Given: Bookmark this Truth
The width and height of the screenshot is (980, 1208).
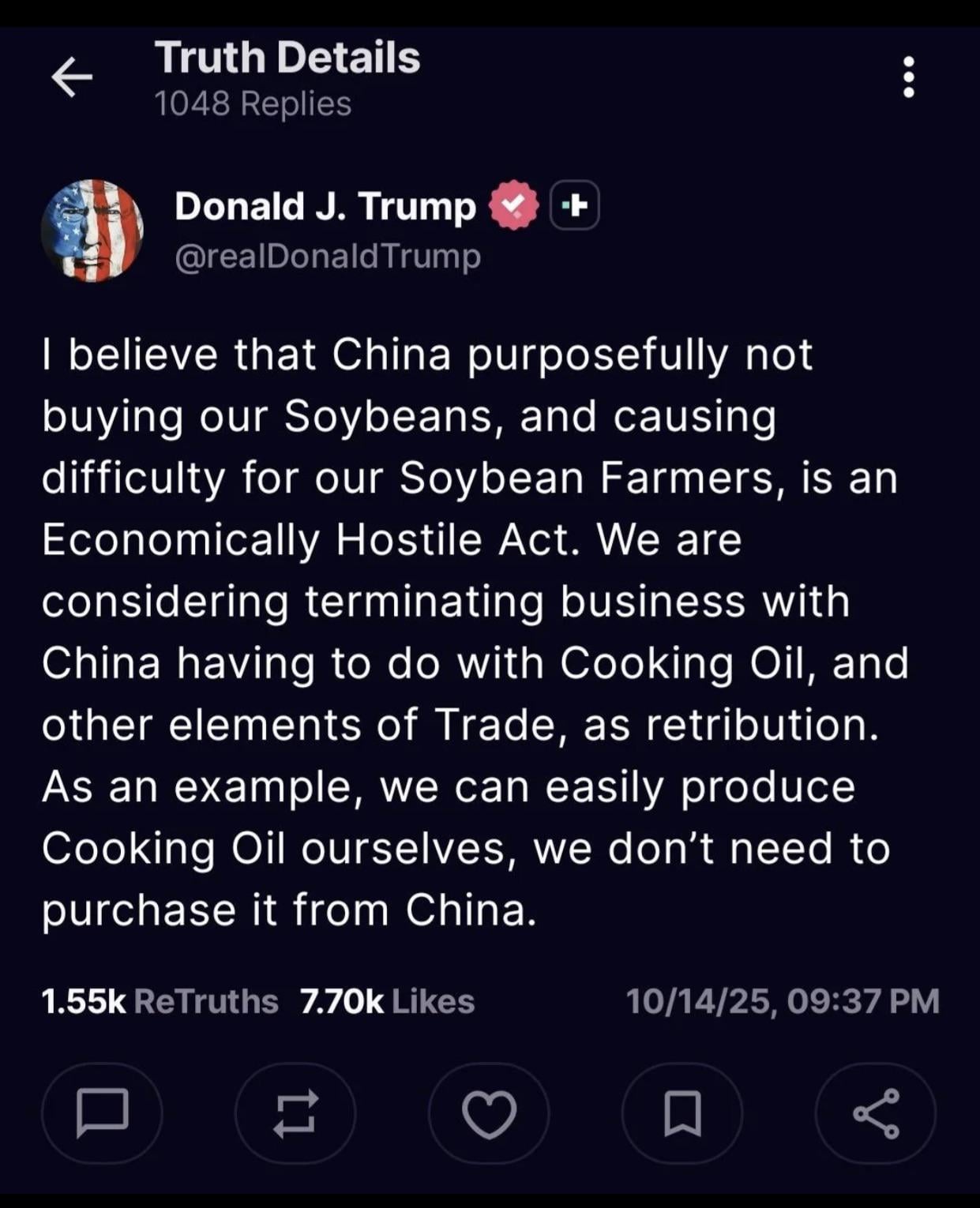Looking at the screenshot, I should [682, 1112].
